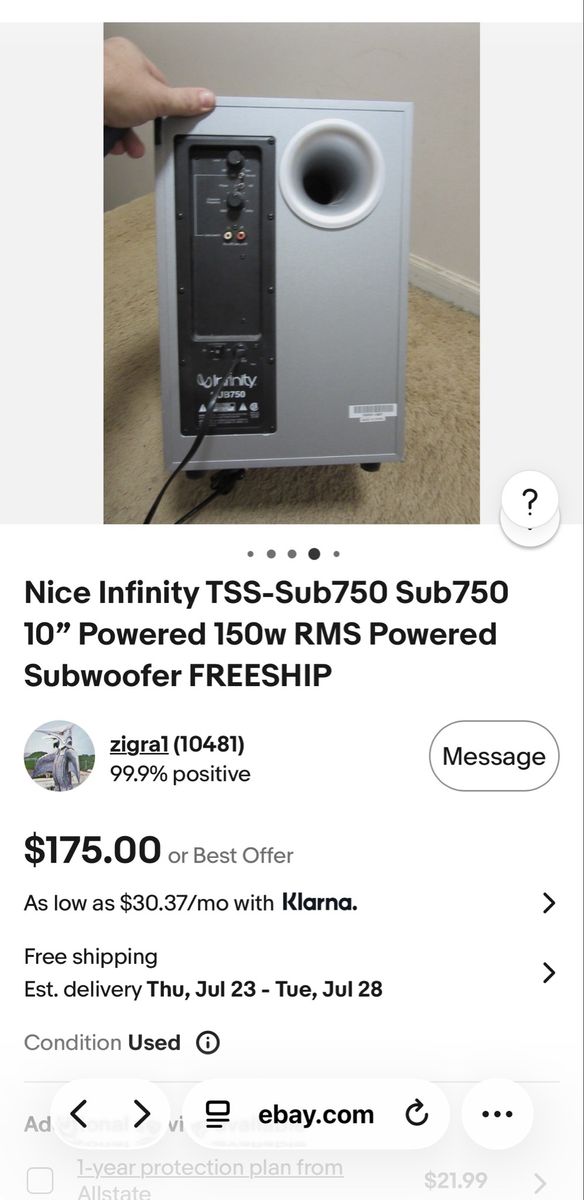Viewport: 584px width, 1200px height.
Task: Go back in the browser
Action: 80,1114
